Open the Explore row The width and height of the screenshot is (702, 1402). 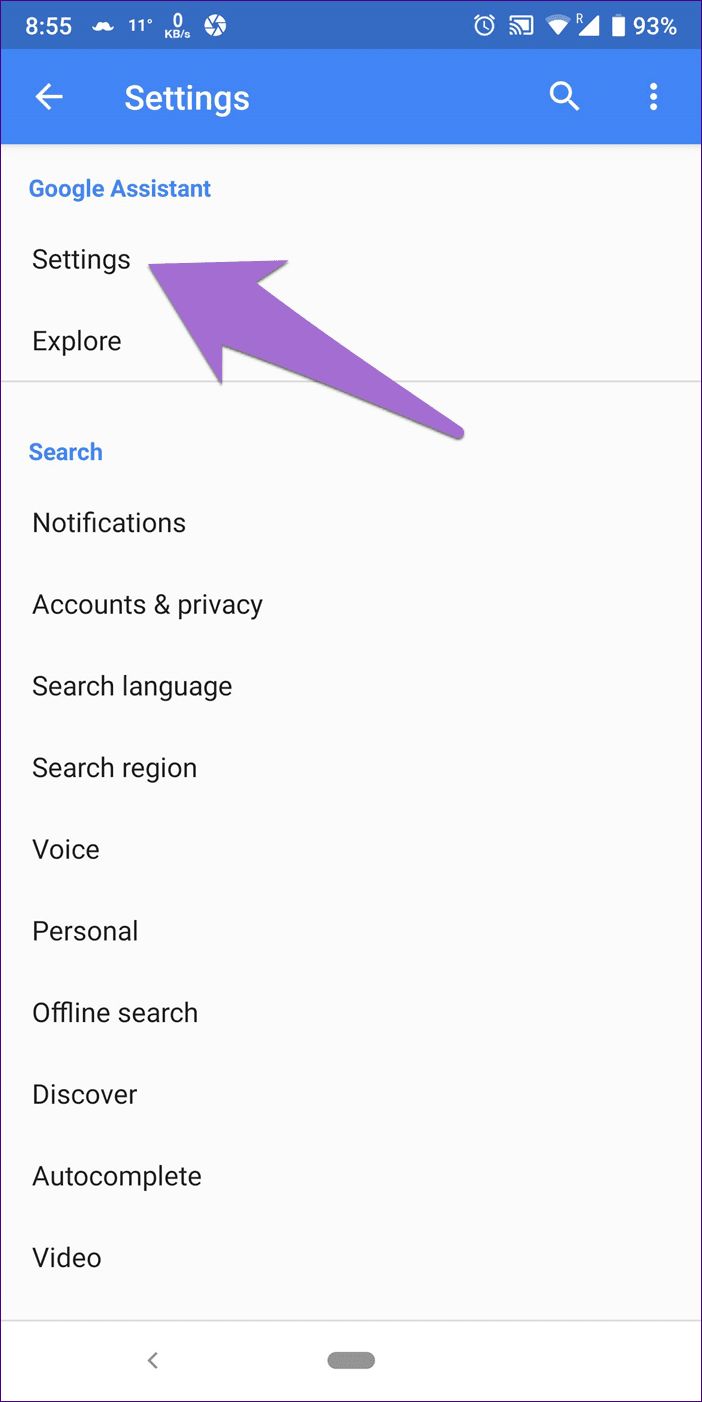point(351,341)
